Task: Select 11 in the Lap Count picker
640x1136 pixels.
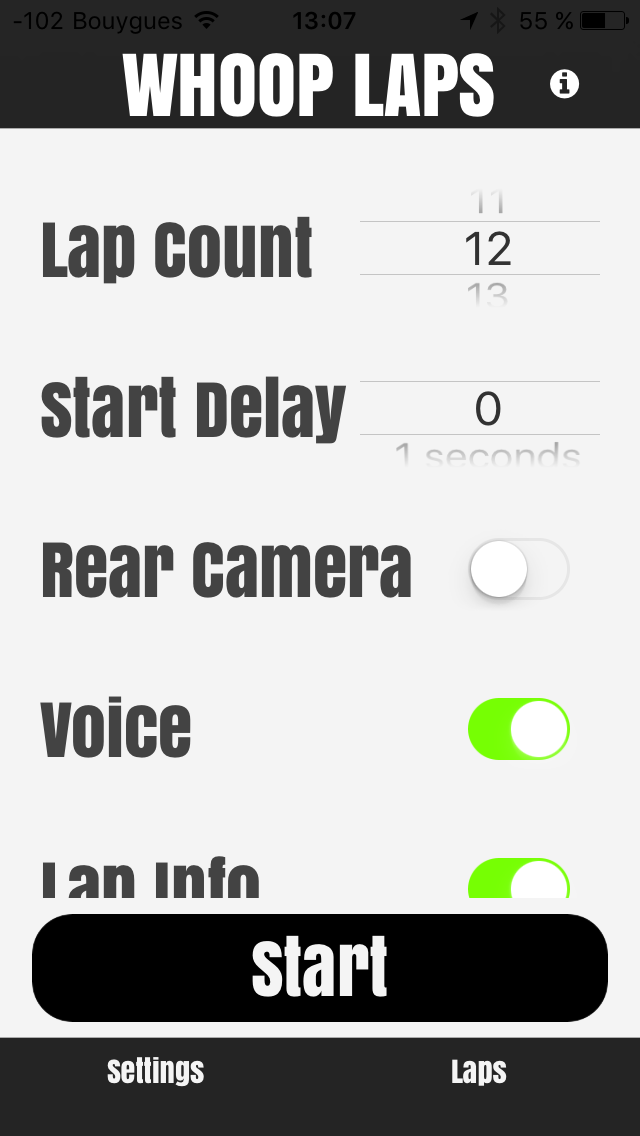Action: coord(487,201)
